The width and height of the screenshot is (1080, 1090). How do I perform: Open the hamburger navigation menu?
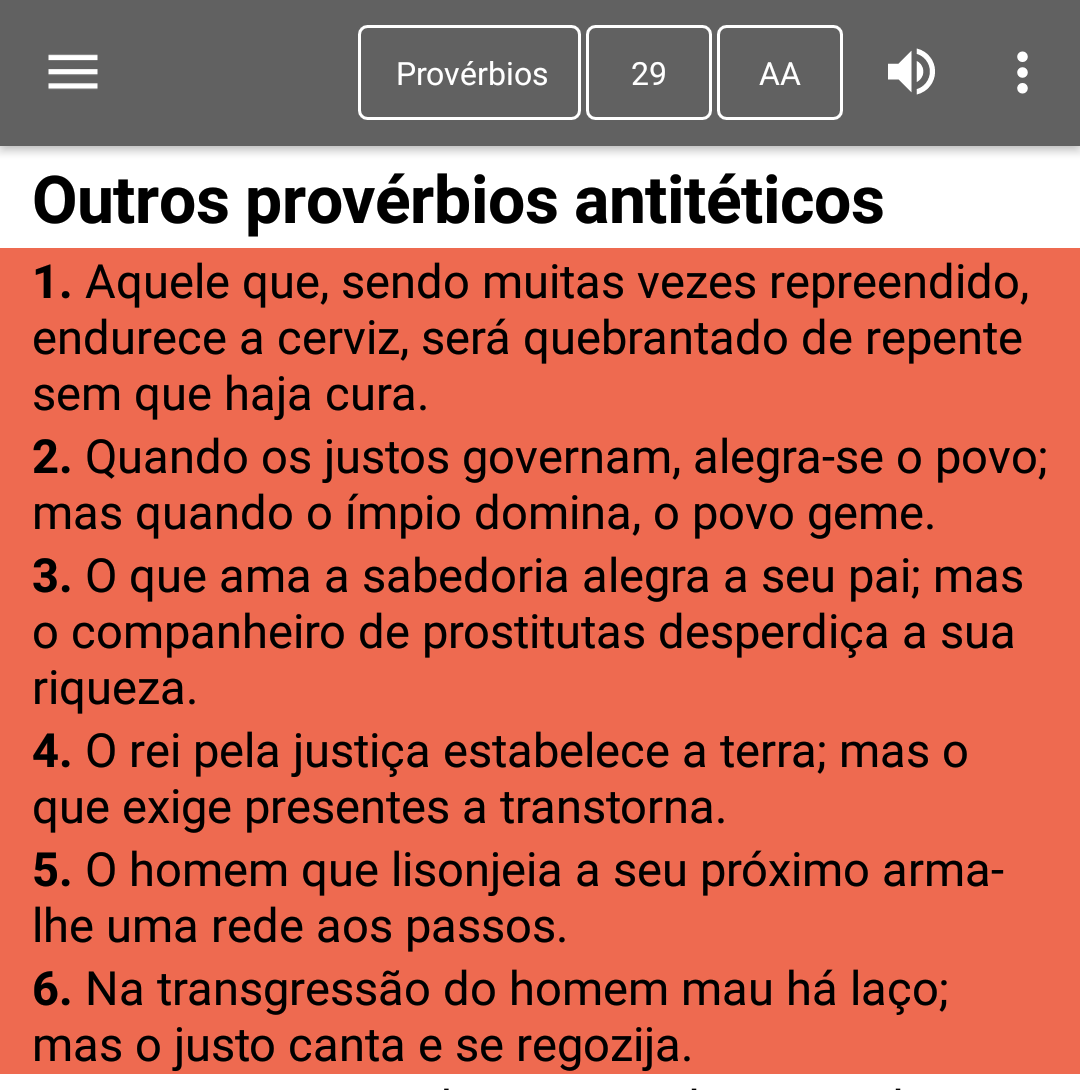[73, 73]
